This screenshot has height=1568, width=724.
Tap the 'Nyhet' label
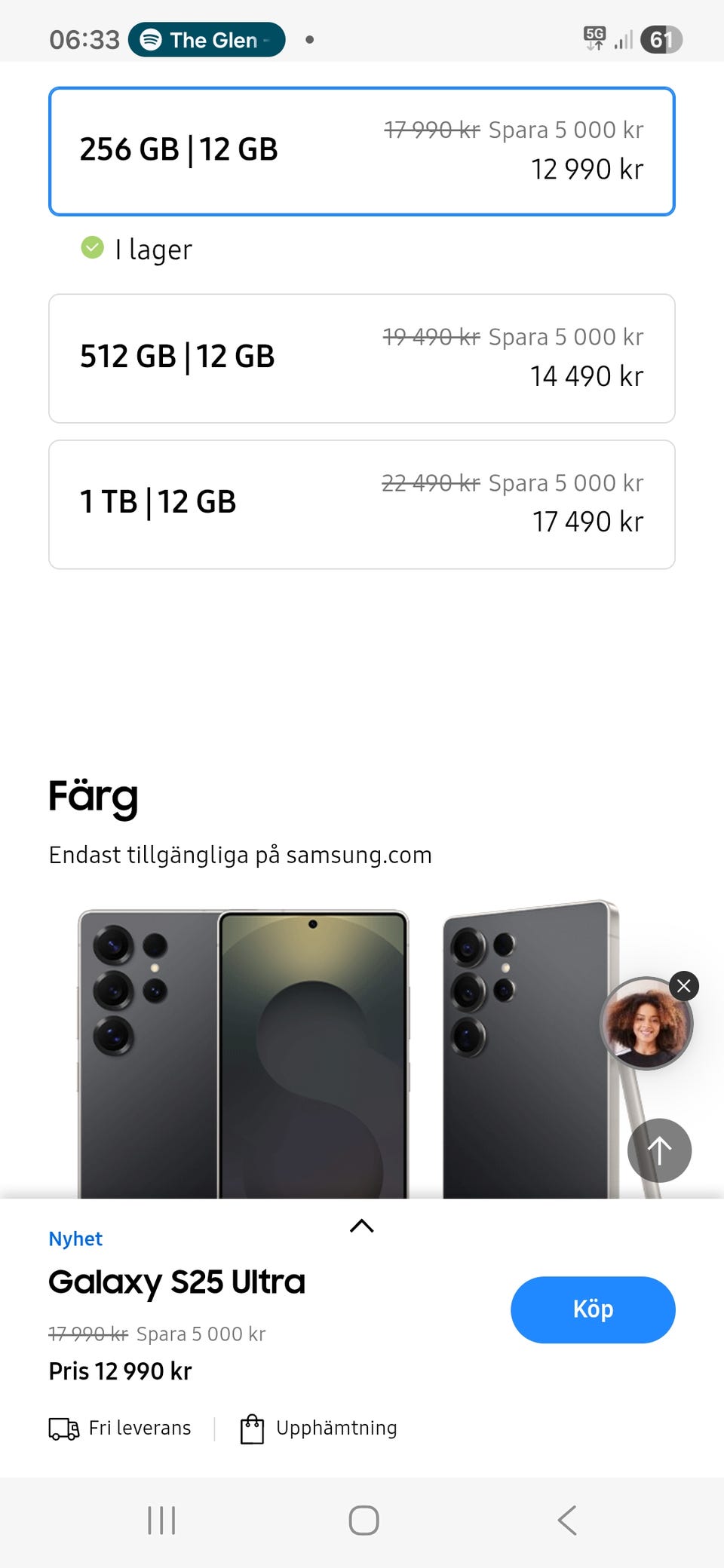click(75, 1239)
